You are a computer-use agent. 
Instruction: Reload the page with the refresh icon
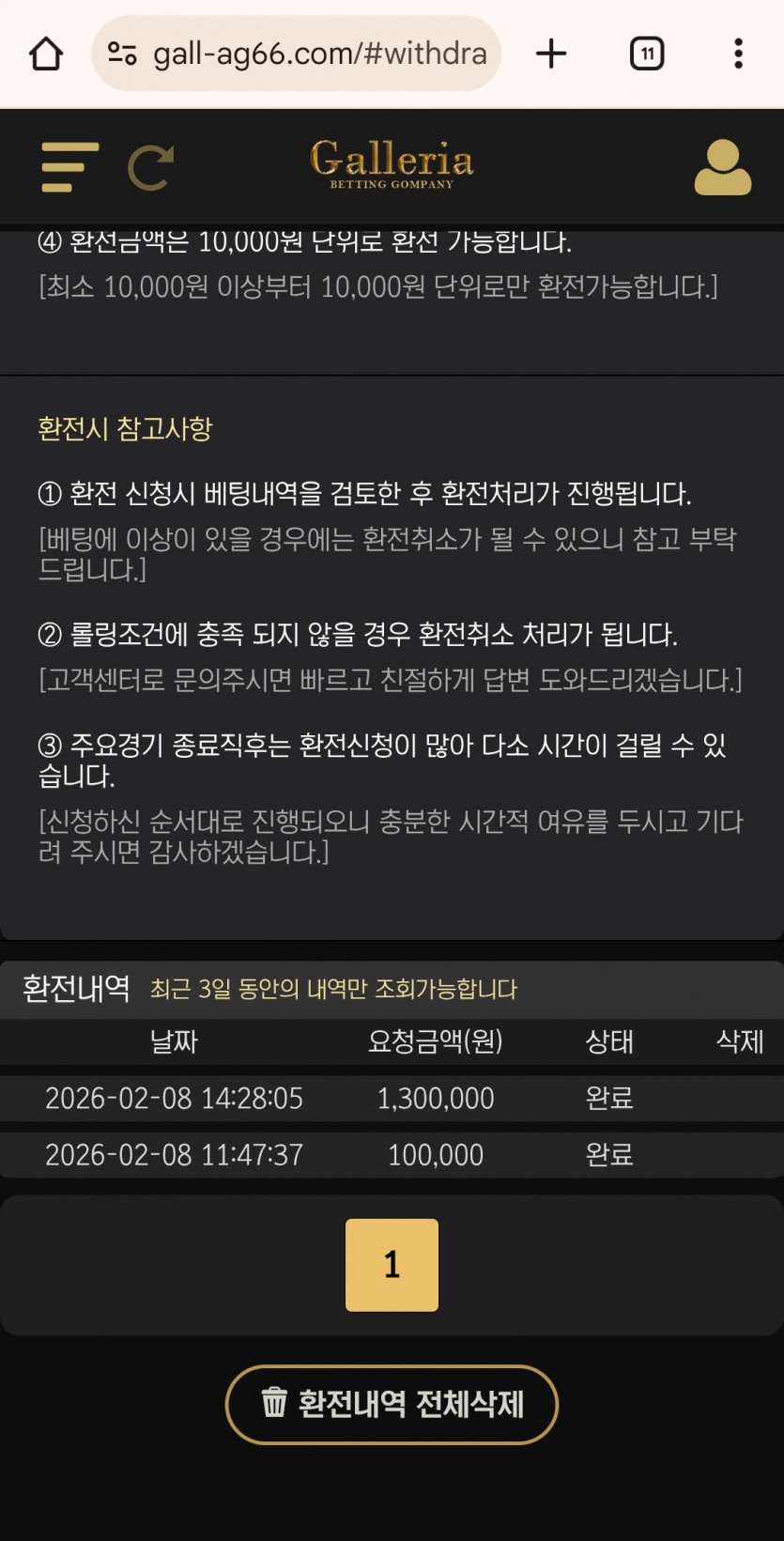[x=150, y=168]
